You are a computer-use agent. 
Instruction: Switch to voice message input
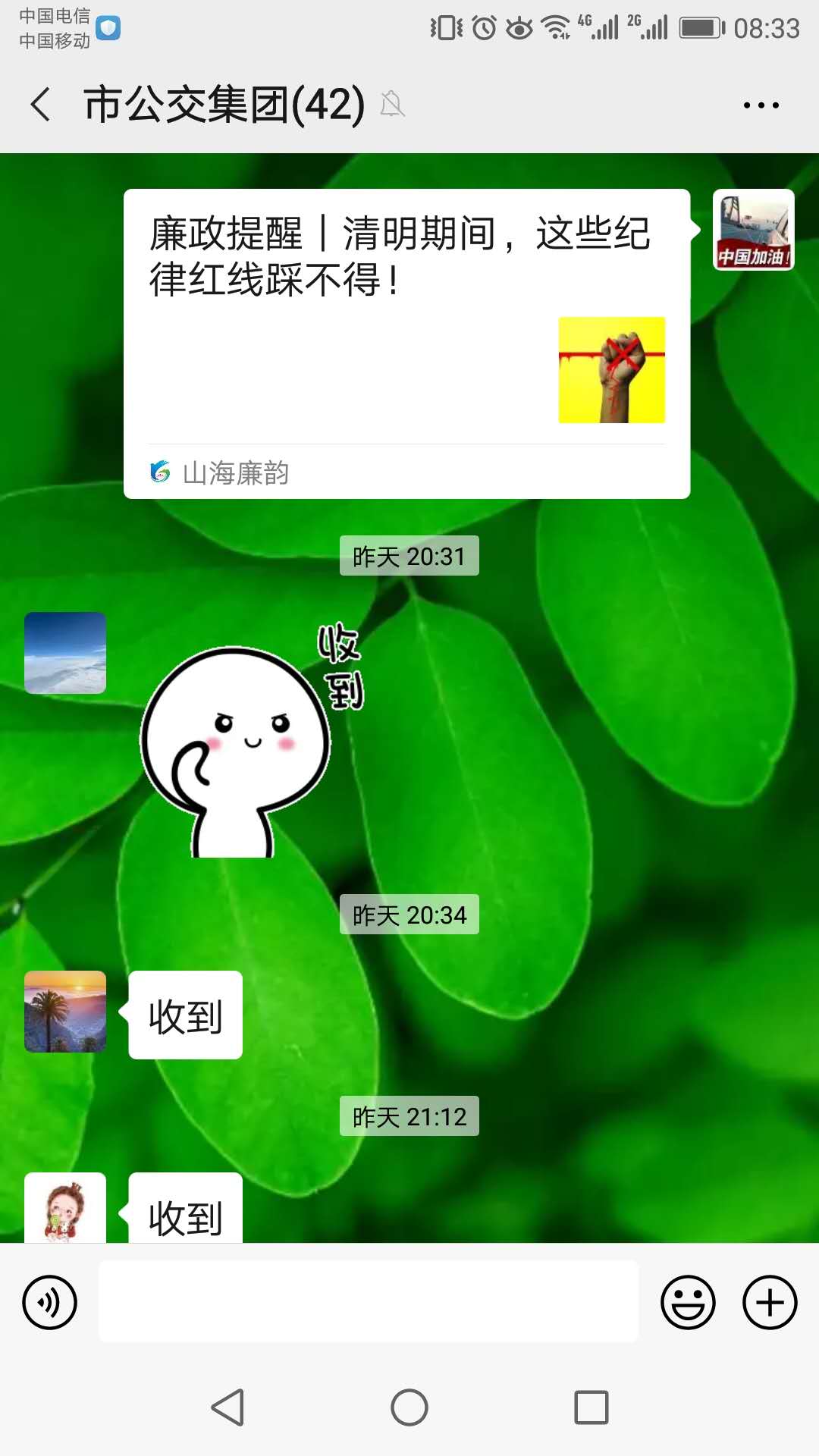[x=50, y=1303]
